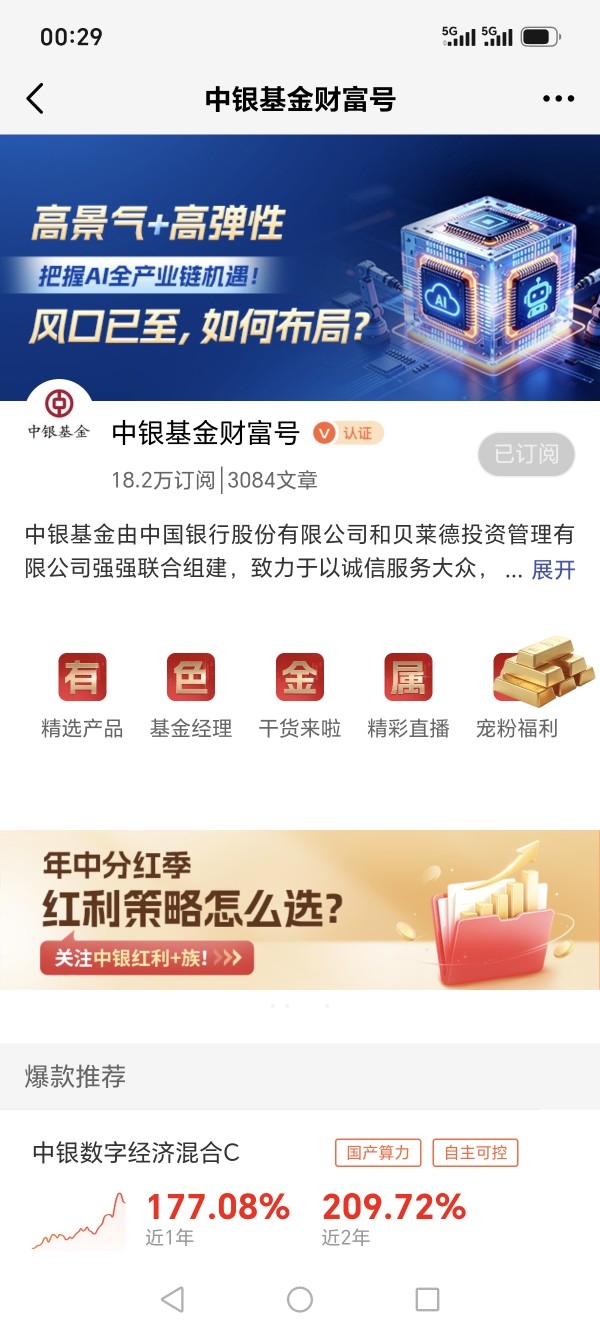Open the 中银数字经济混合C fund card

300,1195
